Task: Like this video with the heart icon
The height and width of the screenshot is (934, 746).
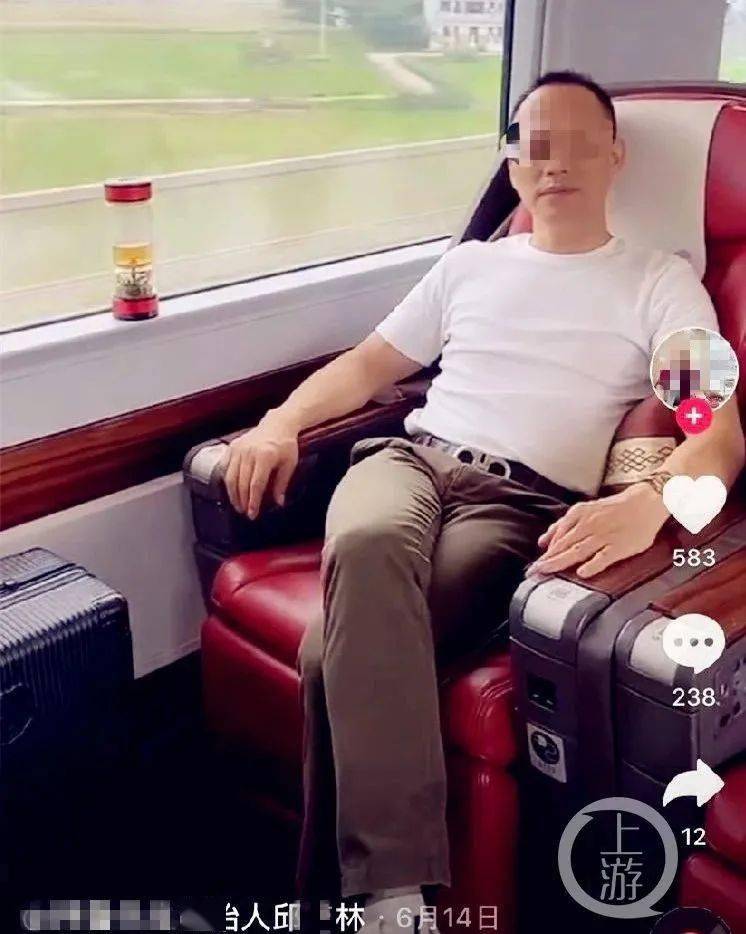Action: coord(694,503)
